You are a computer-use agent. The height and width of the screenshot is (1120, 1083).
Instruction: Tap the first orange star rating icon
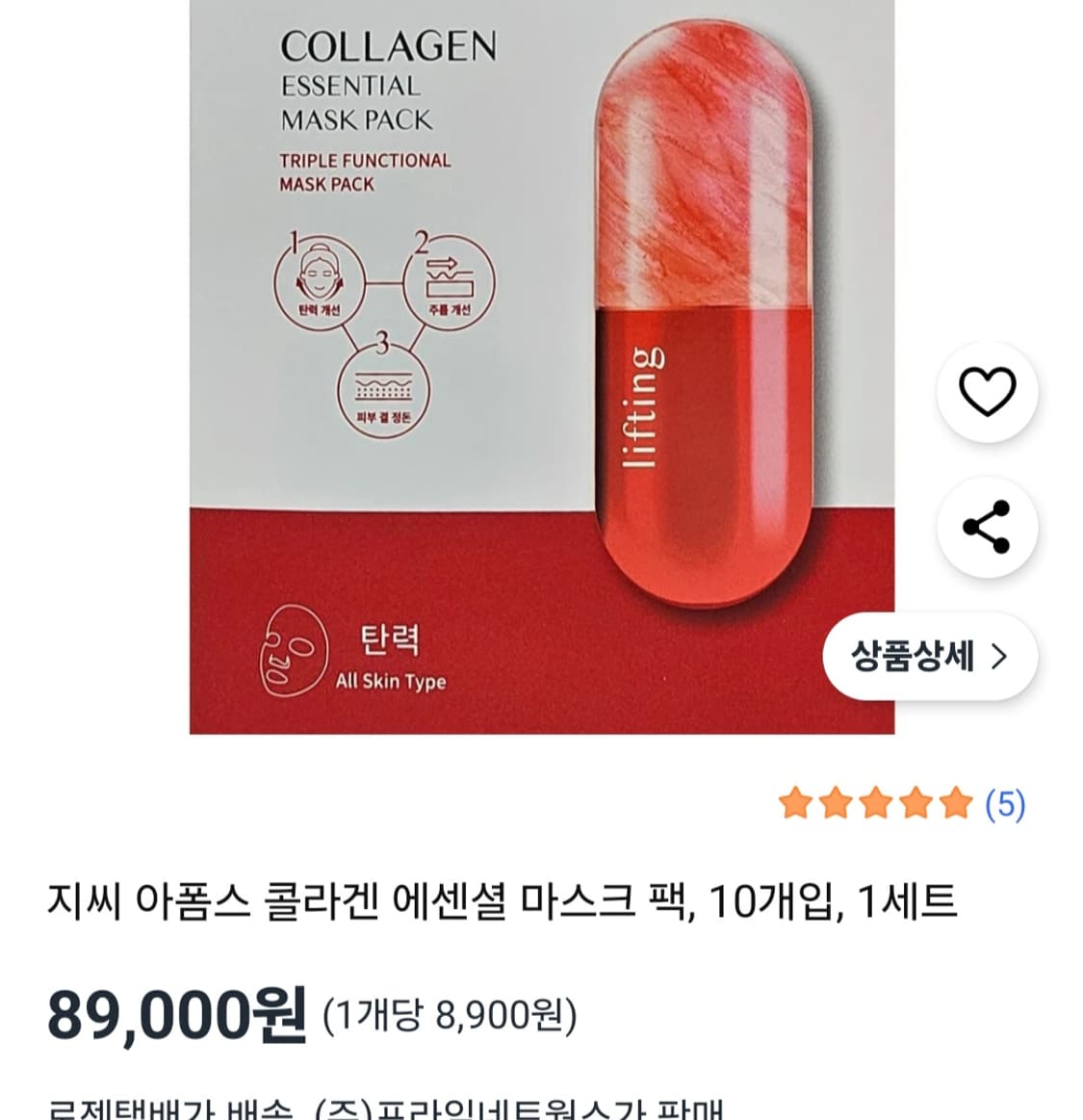[796, 802]
